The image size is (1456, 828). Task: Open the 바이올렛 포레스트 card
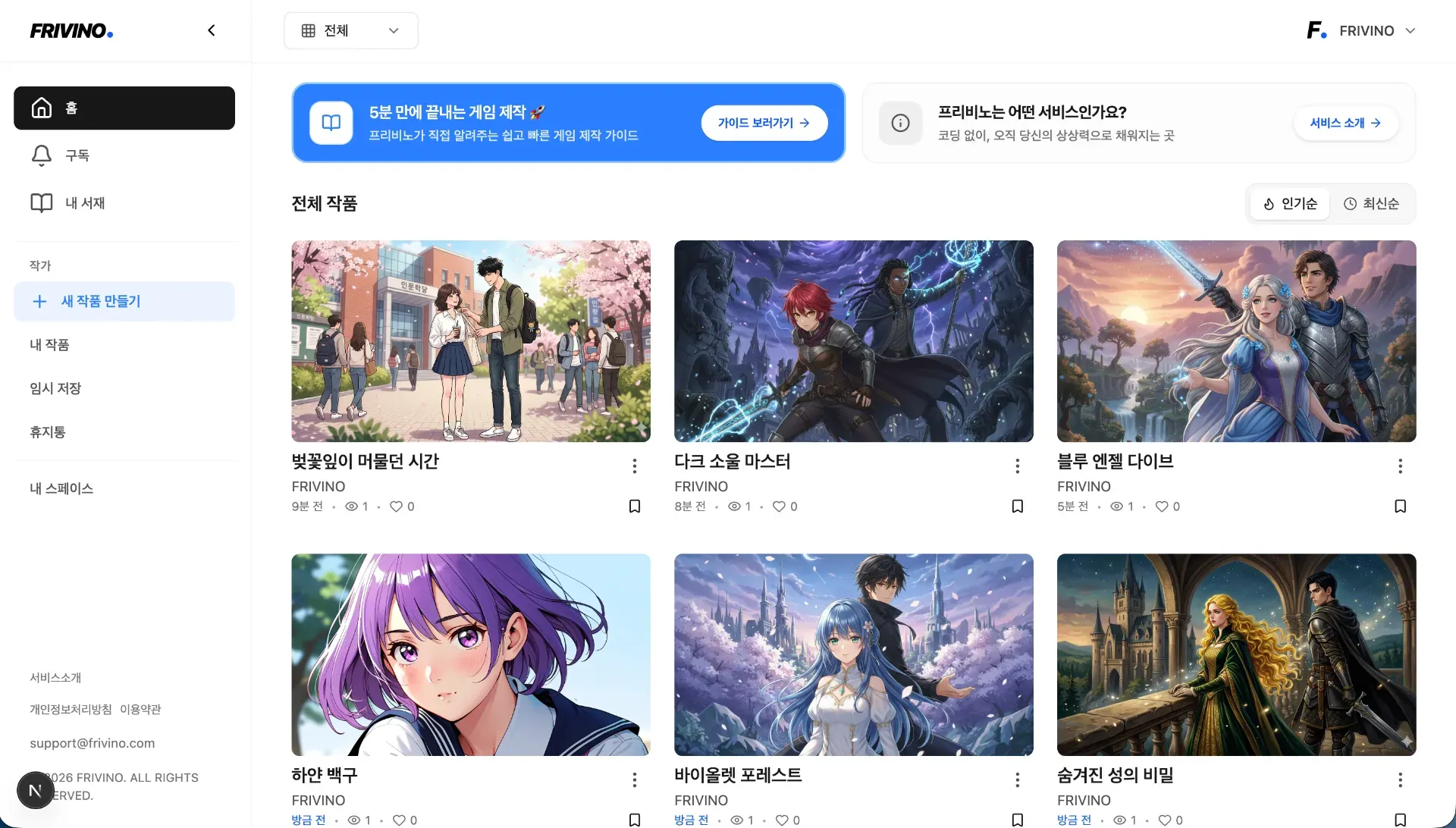853,654
